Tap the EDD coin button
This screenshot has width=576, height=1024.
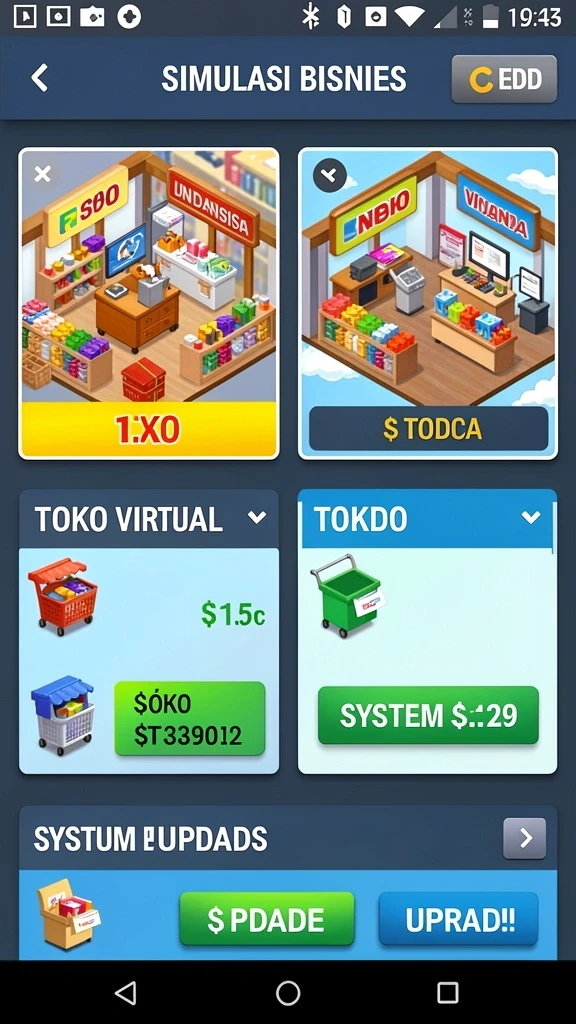pyautogui.click(x=504, y=79)
